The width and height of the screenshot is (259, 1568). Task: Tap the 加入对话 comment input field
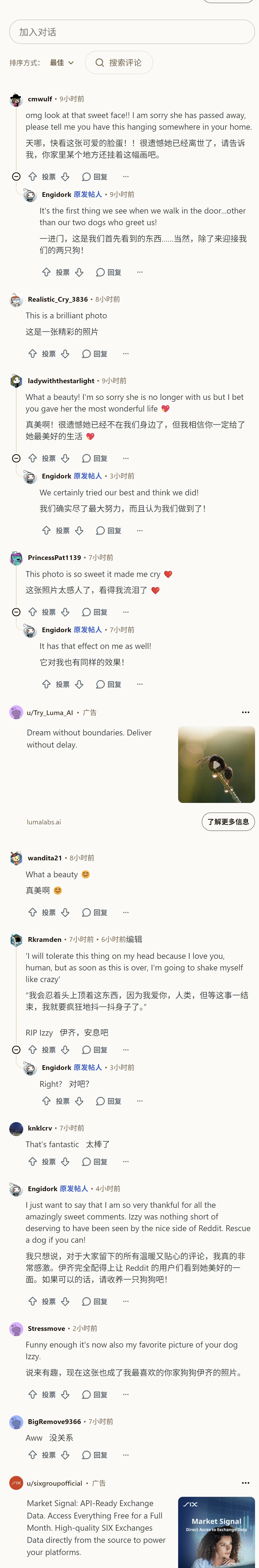pos(132,32)
